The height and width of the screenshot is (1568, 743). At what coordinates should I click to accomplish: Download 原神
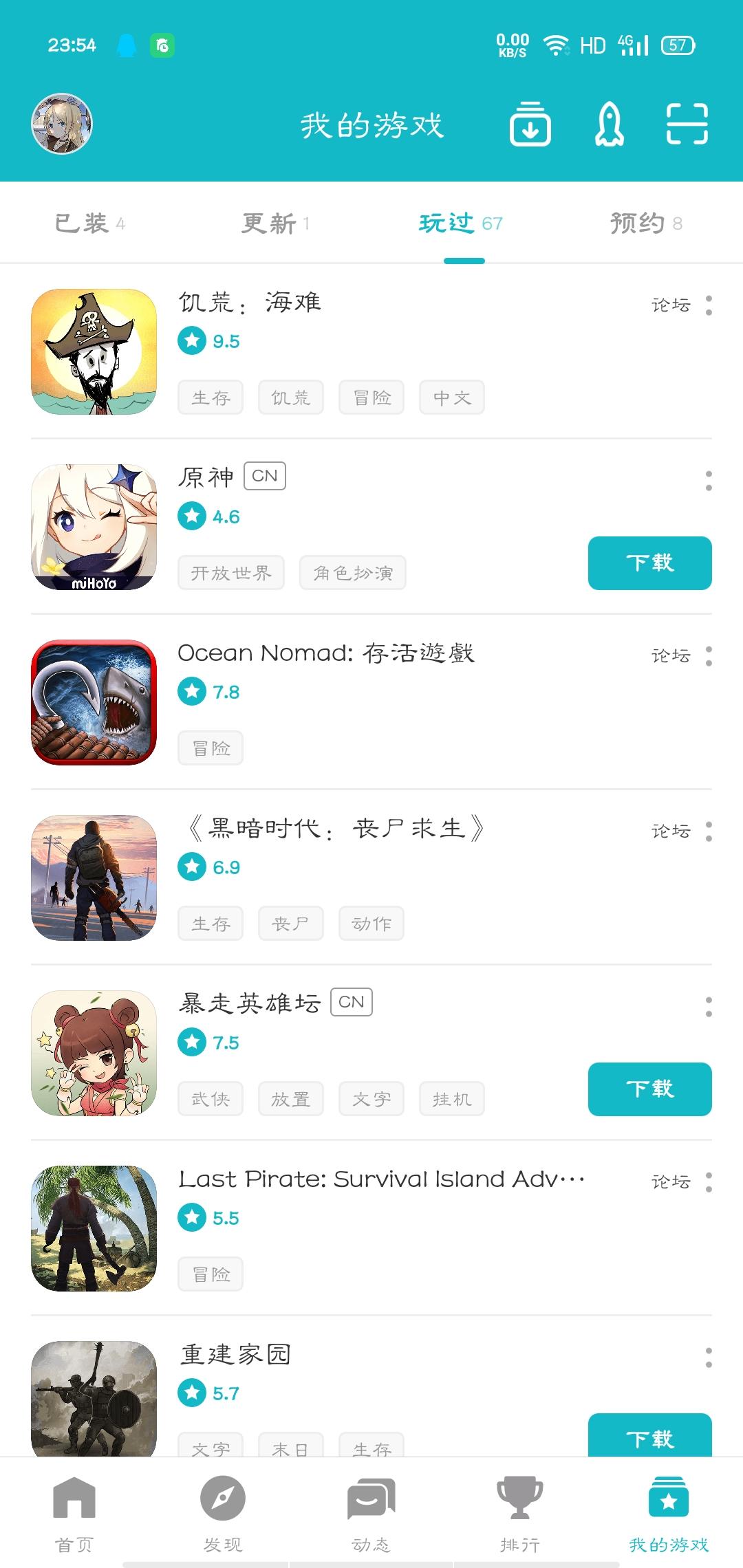(649, 563)
